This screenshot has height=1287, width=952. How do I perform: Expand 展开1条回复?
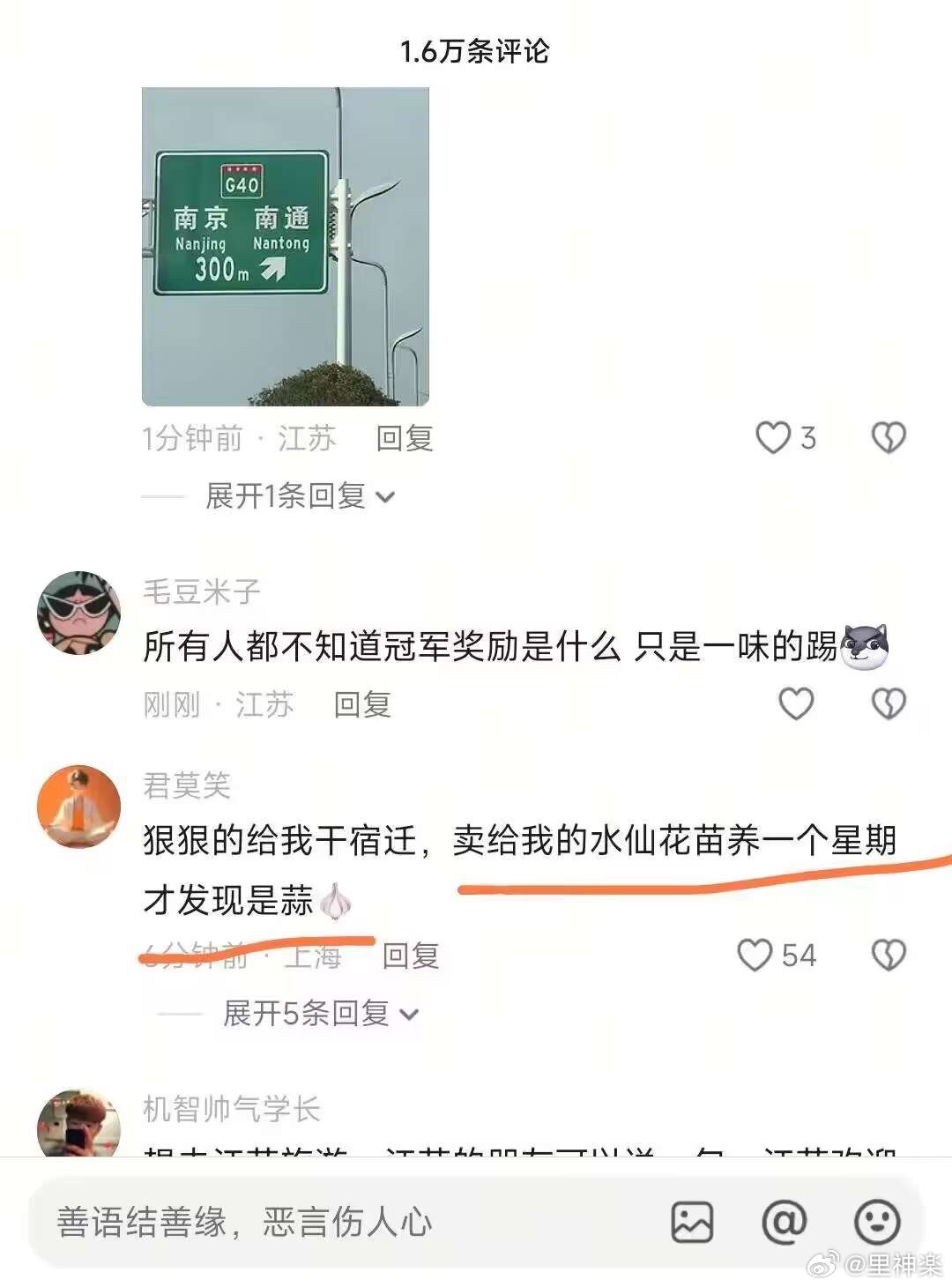(300, 496)
